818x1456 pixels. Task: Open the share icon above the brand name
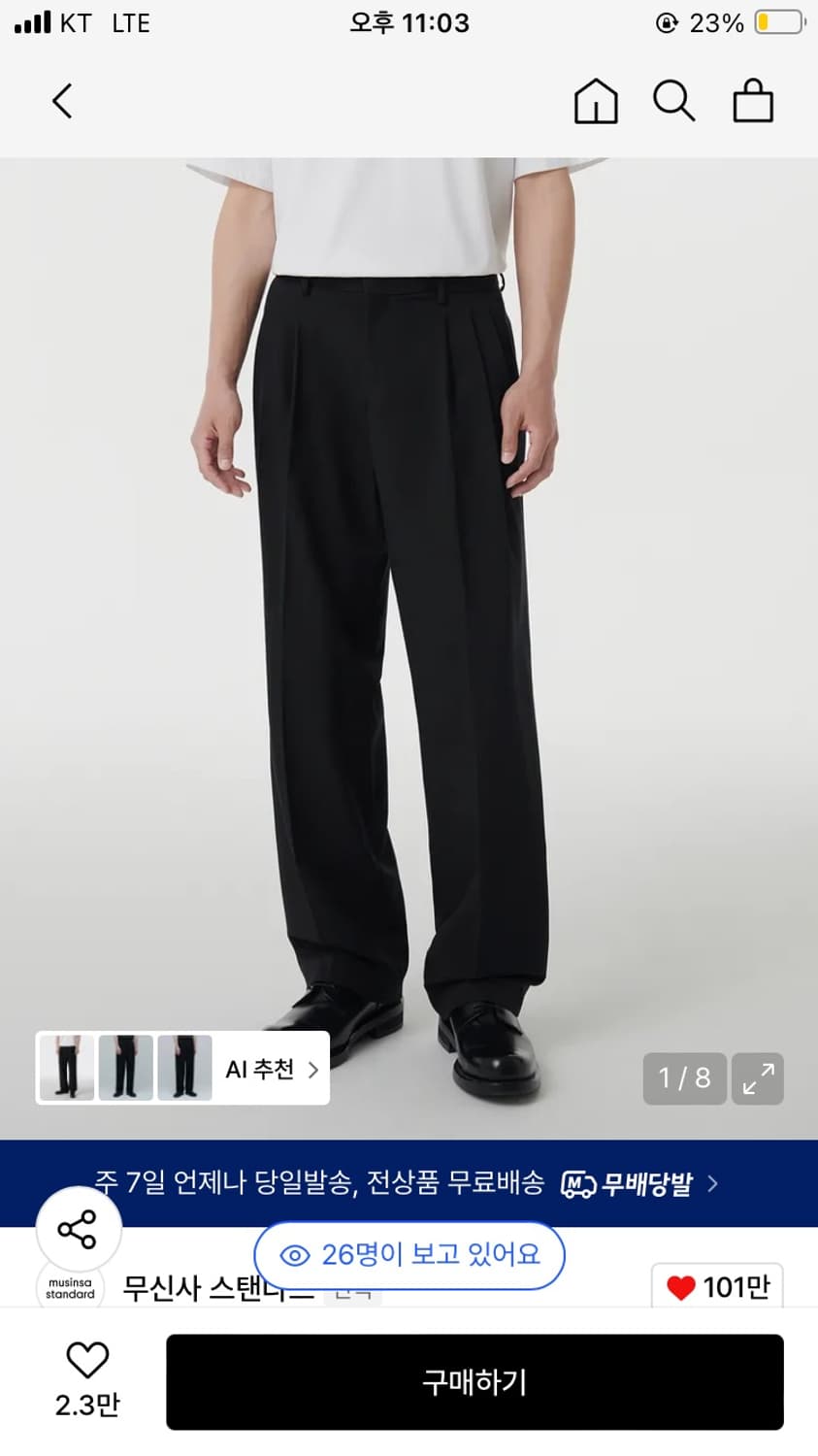pyautogui.click(x=77, y=1231)
